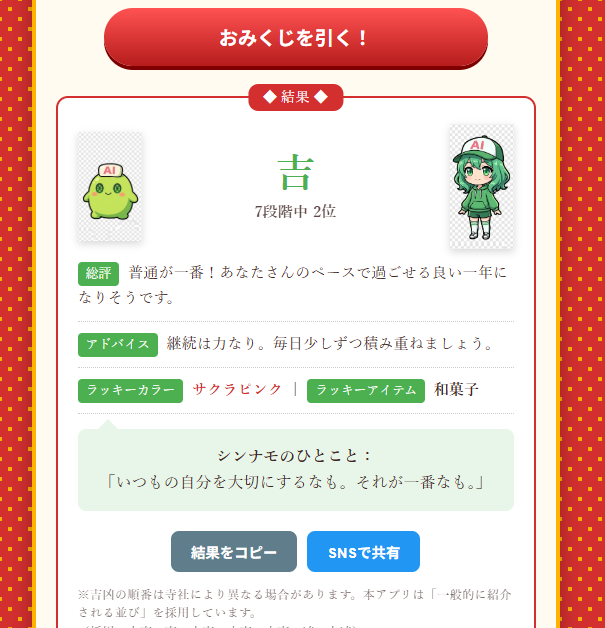Tap the おみくじを引く！ button

pyautogui.click(x=295, y=38)
